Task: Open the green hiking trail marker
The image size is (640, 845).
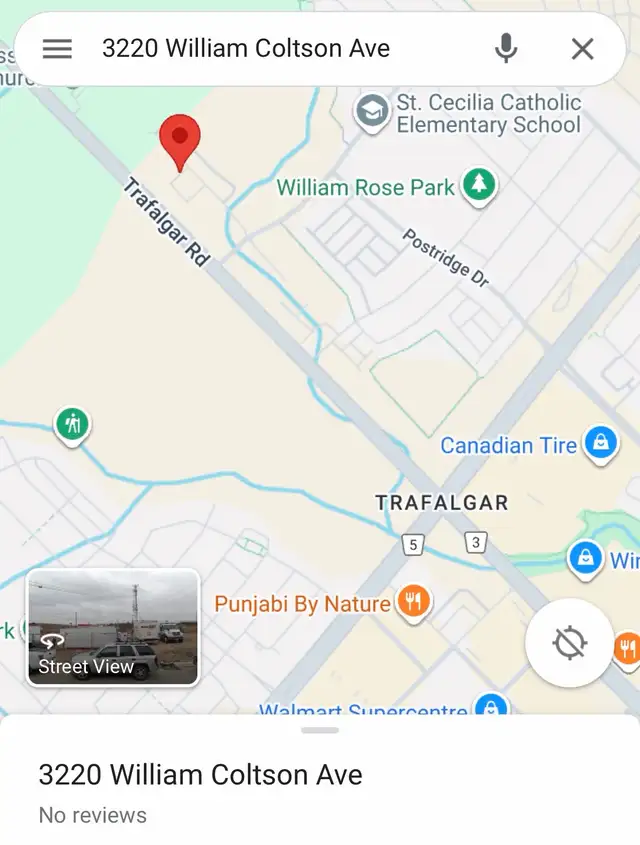Action: coord(72,425)
